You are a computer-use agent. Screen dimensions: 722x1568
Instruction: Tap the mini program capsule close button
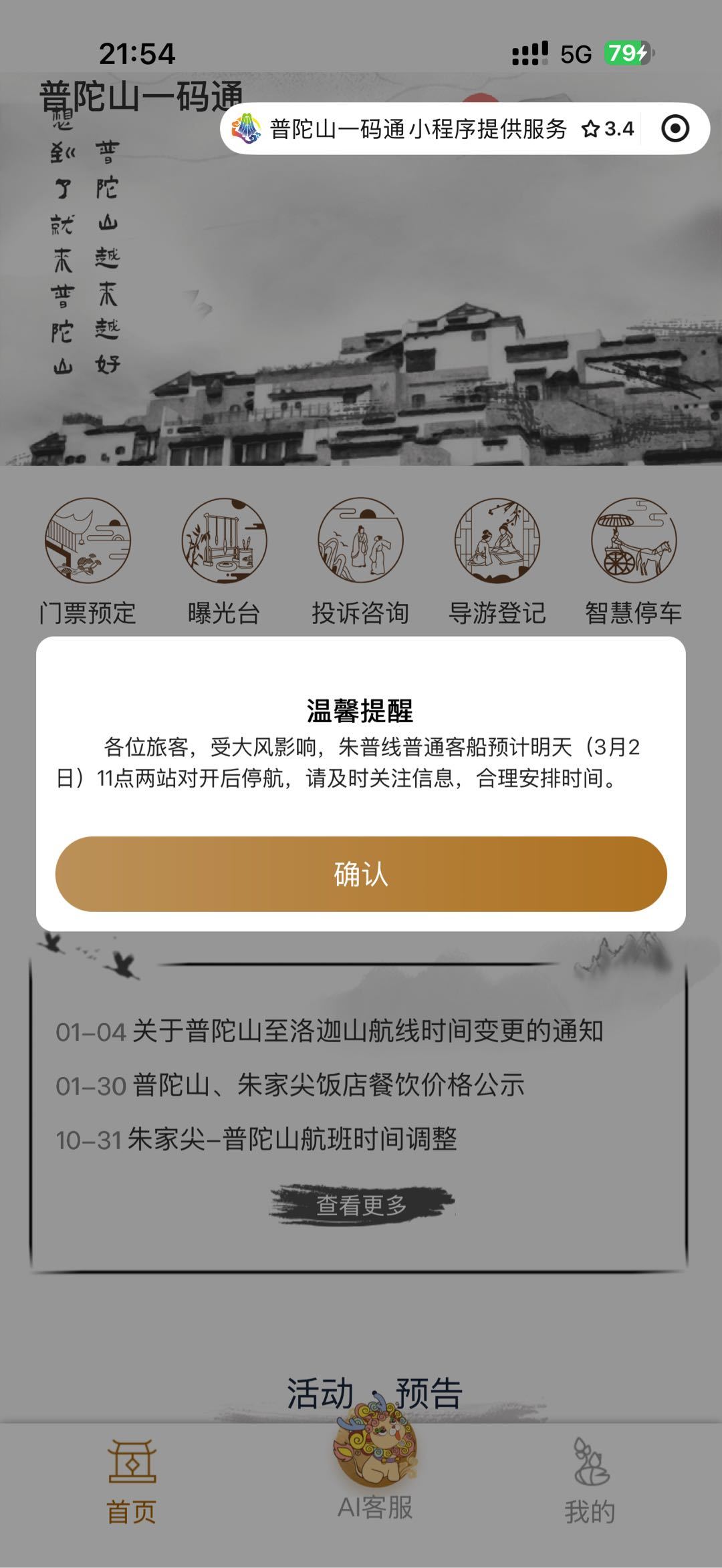click(675, 128)
